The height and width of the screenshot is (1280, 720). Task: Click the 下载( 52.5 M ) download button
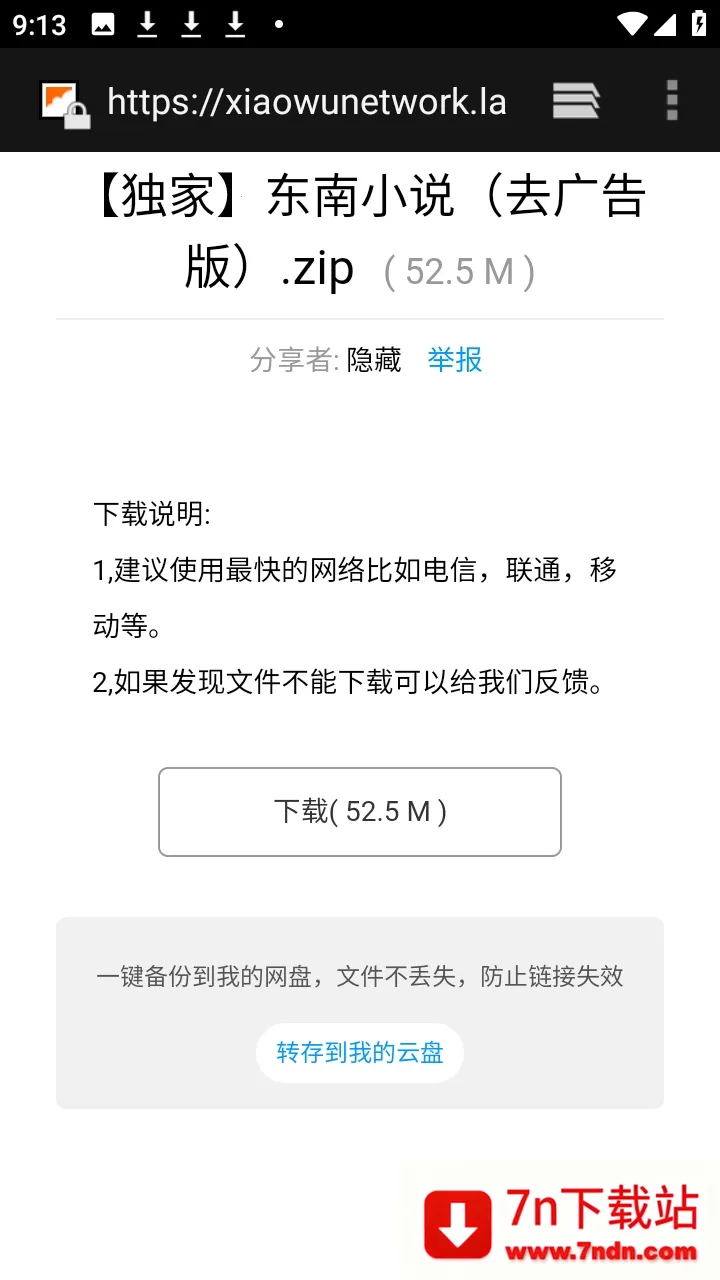[x=360, y=811]
